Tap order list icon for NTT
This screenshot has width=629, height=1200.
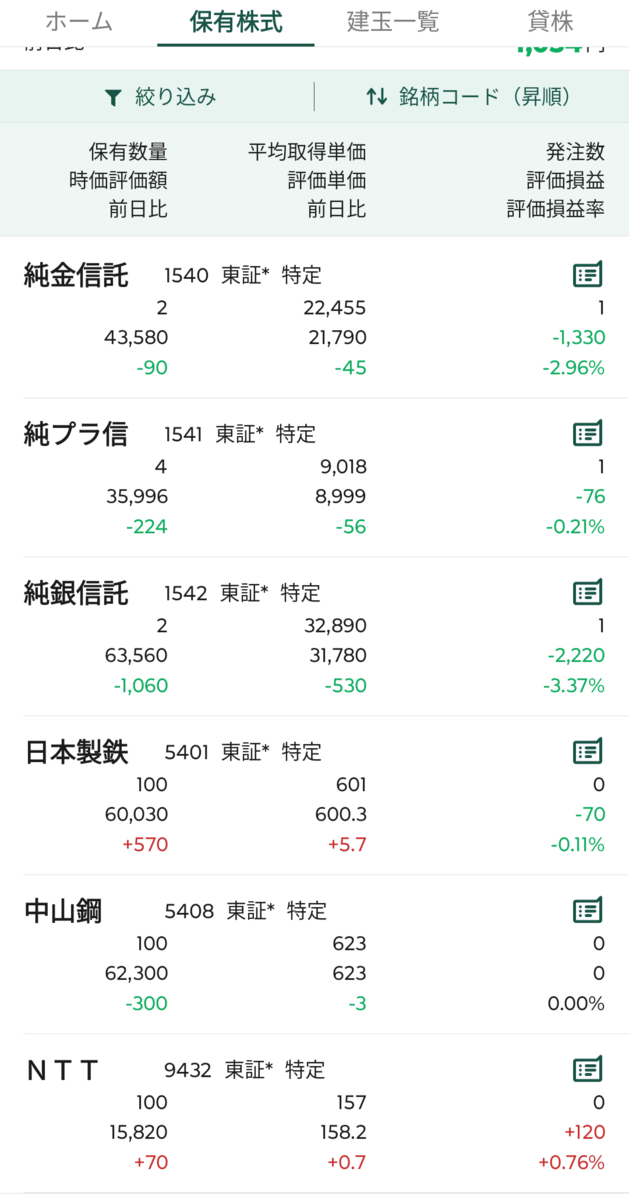click(x=588, y=1069)
